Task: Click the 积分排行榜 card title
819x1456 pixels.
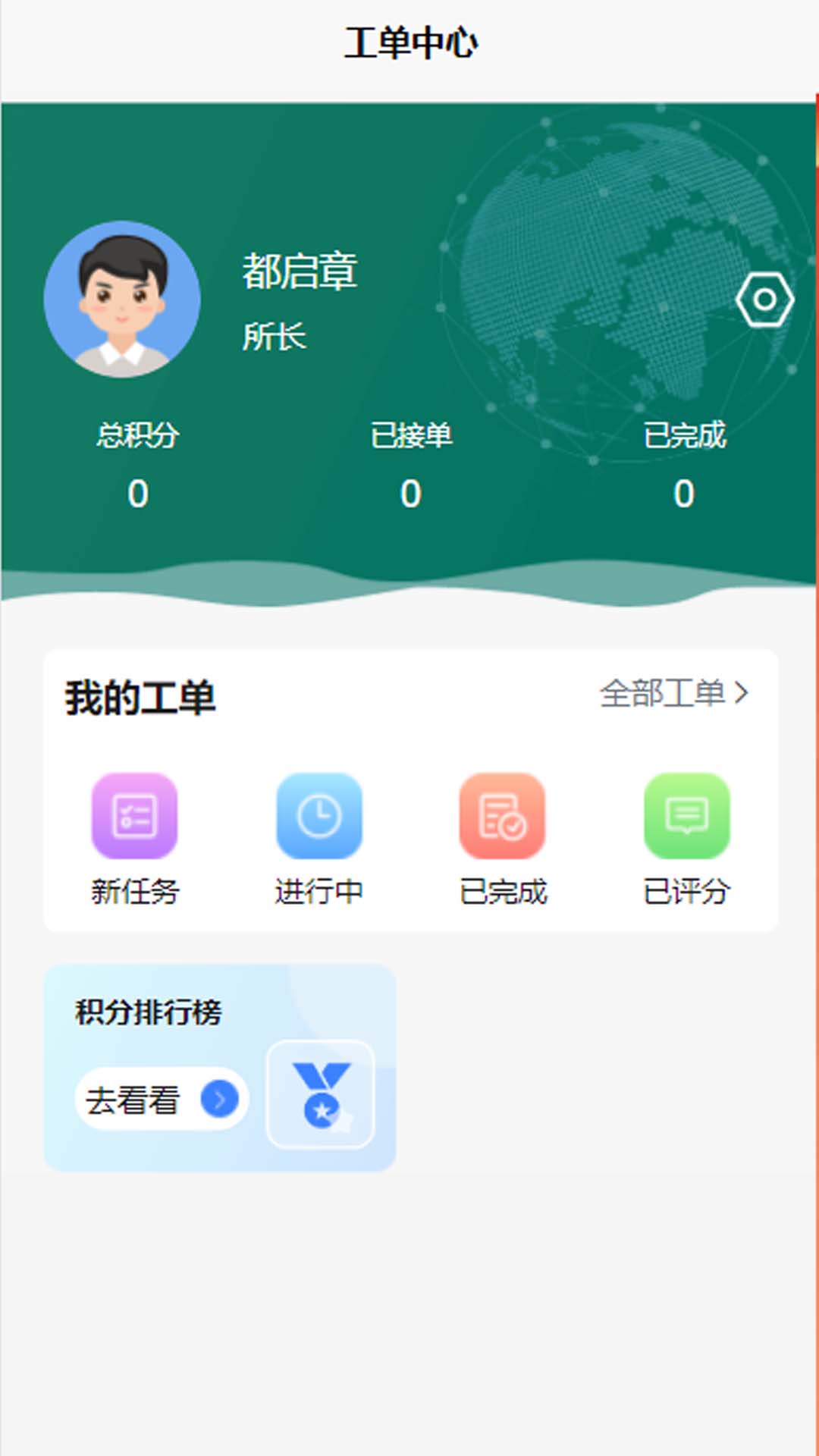Action: (147, 1012)
